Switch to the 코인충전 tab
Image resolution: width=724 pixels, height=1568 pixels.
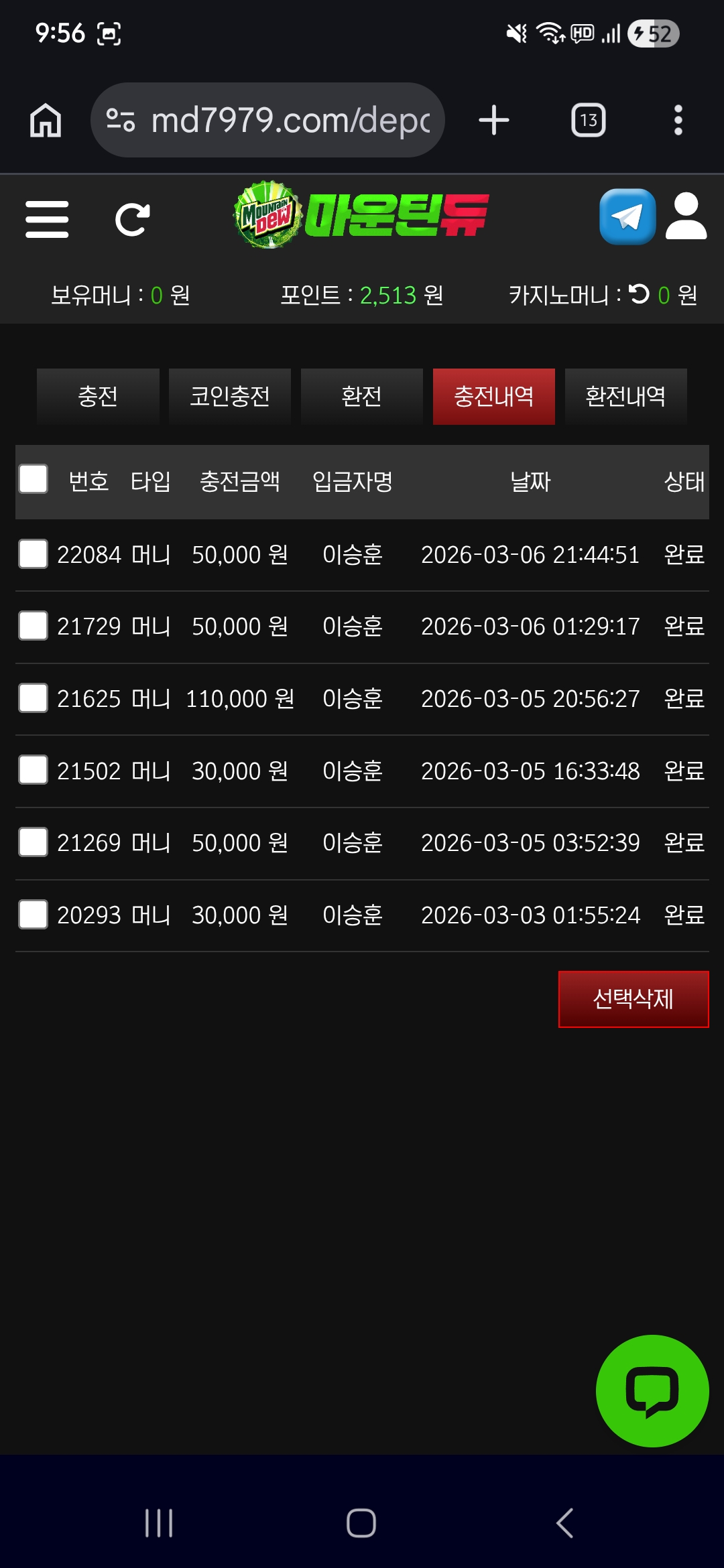click(x=230, y=396)
